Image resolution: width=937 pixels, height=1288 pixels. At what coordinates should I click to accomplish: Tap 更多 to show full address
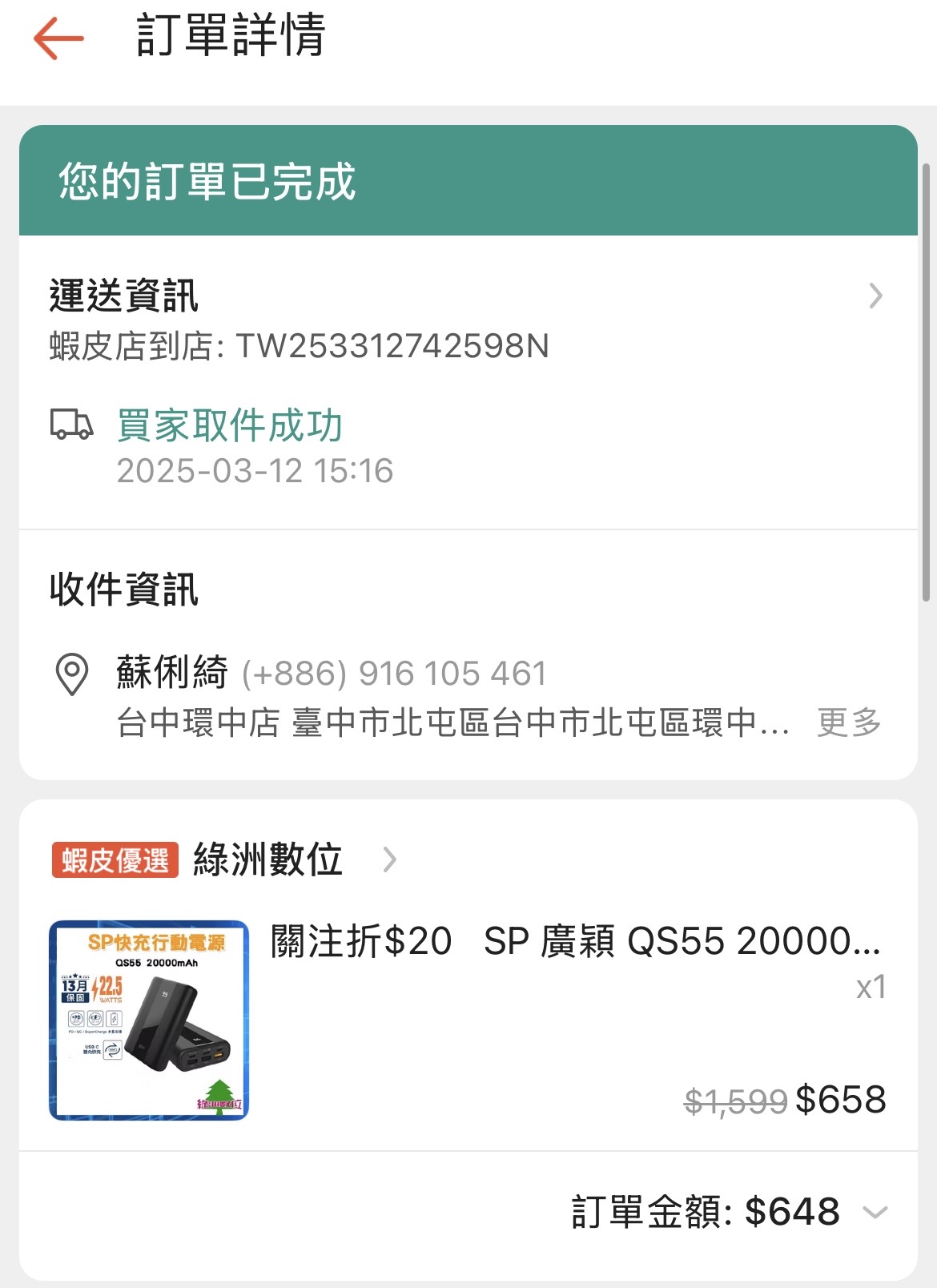pyautogui.click(x=848, y=722)
